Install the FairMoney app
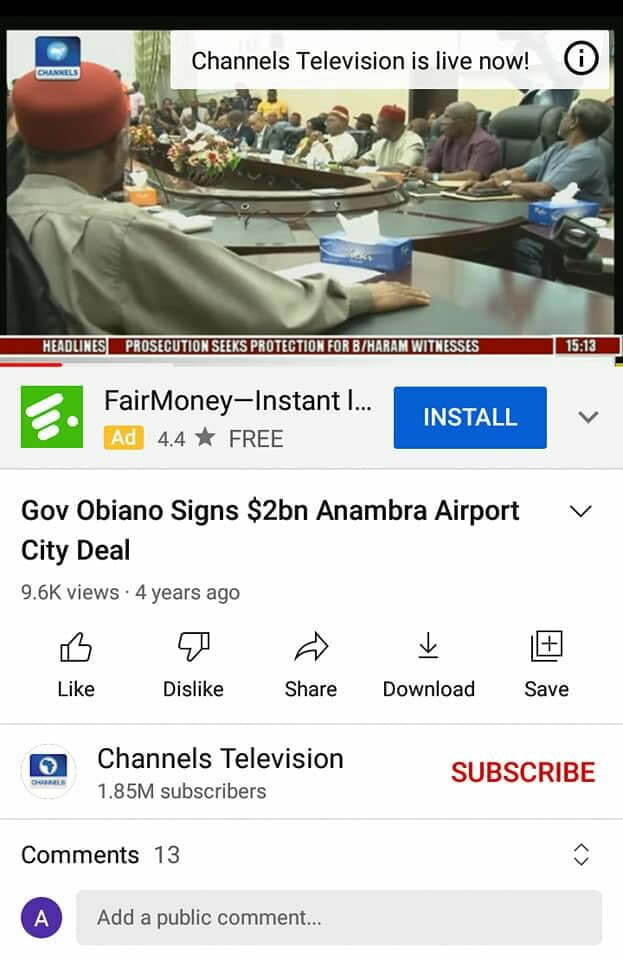This screenshot has width=623, height=960. [x=469, y=417]
